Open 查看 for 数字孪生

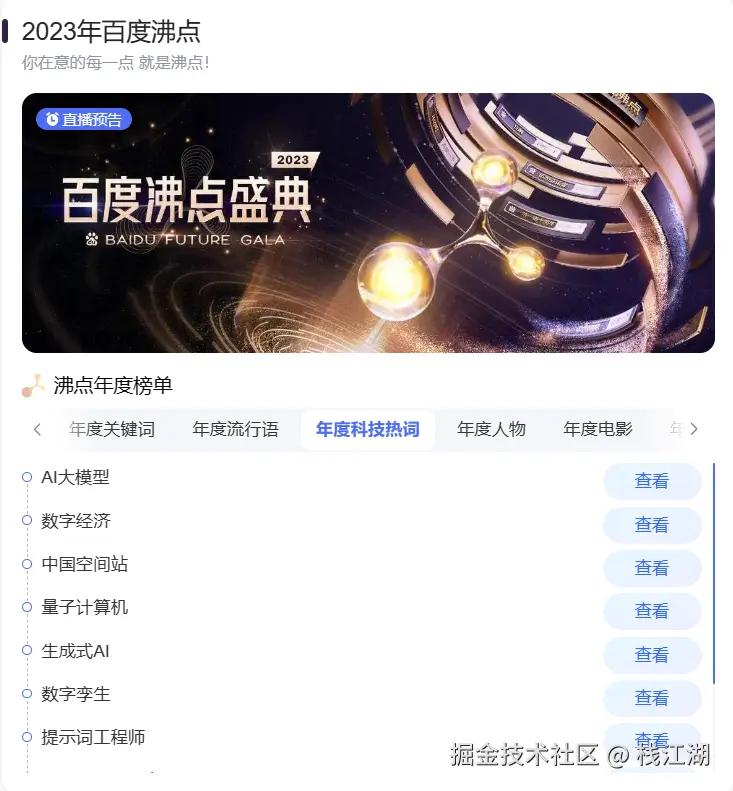(652, 698)
